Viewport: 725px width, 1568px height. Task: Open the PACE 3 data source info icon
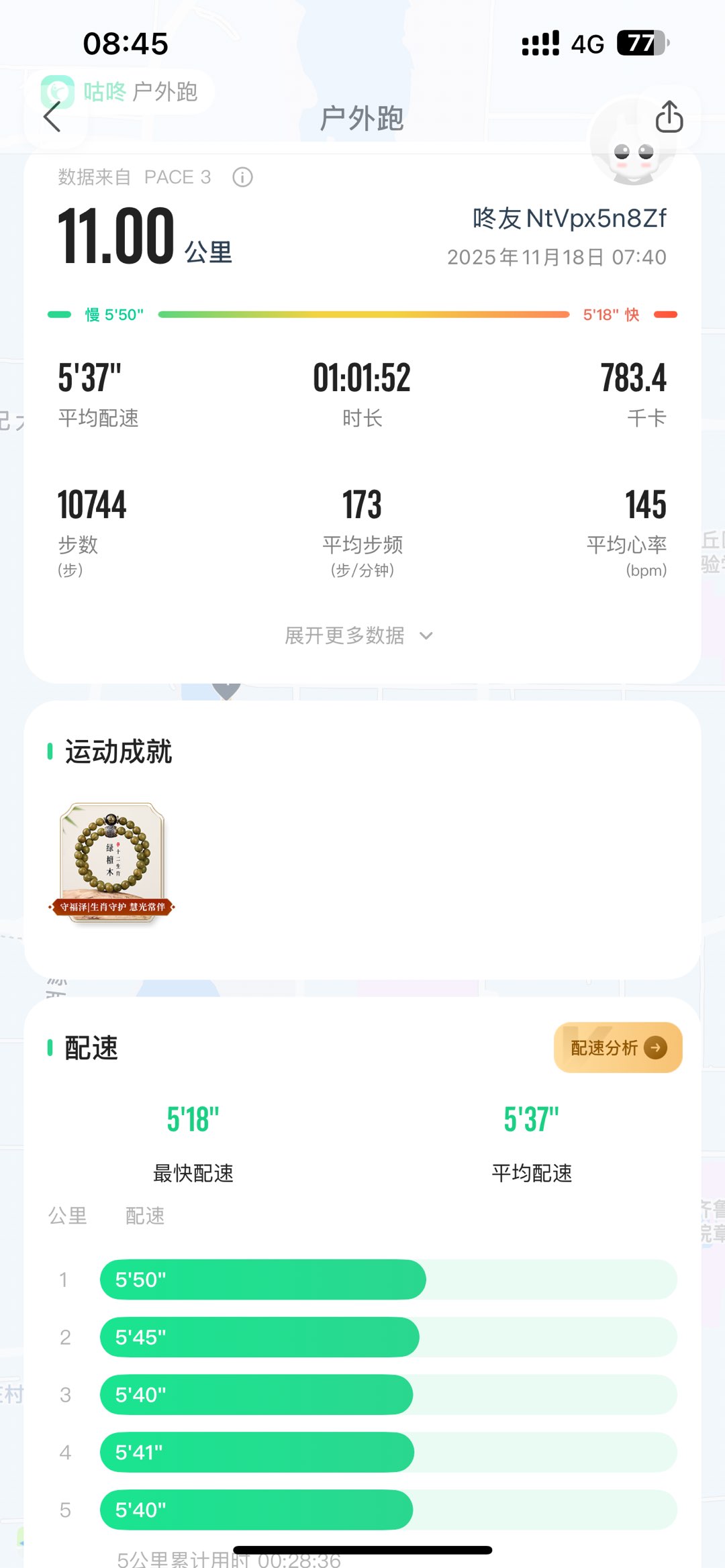click(x=242, y=177)
